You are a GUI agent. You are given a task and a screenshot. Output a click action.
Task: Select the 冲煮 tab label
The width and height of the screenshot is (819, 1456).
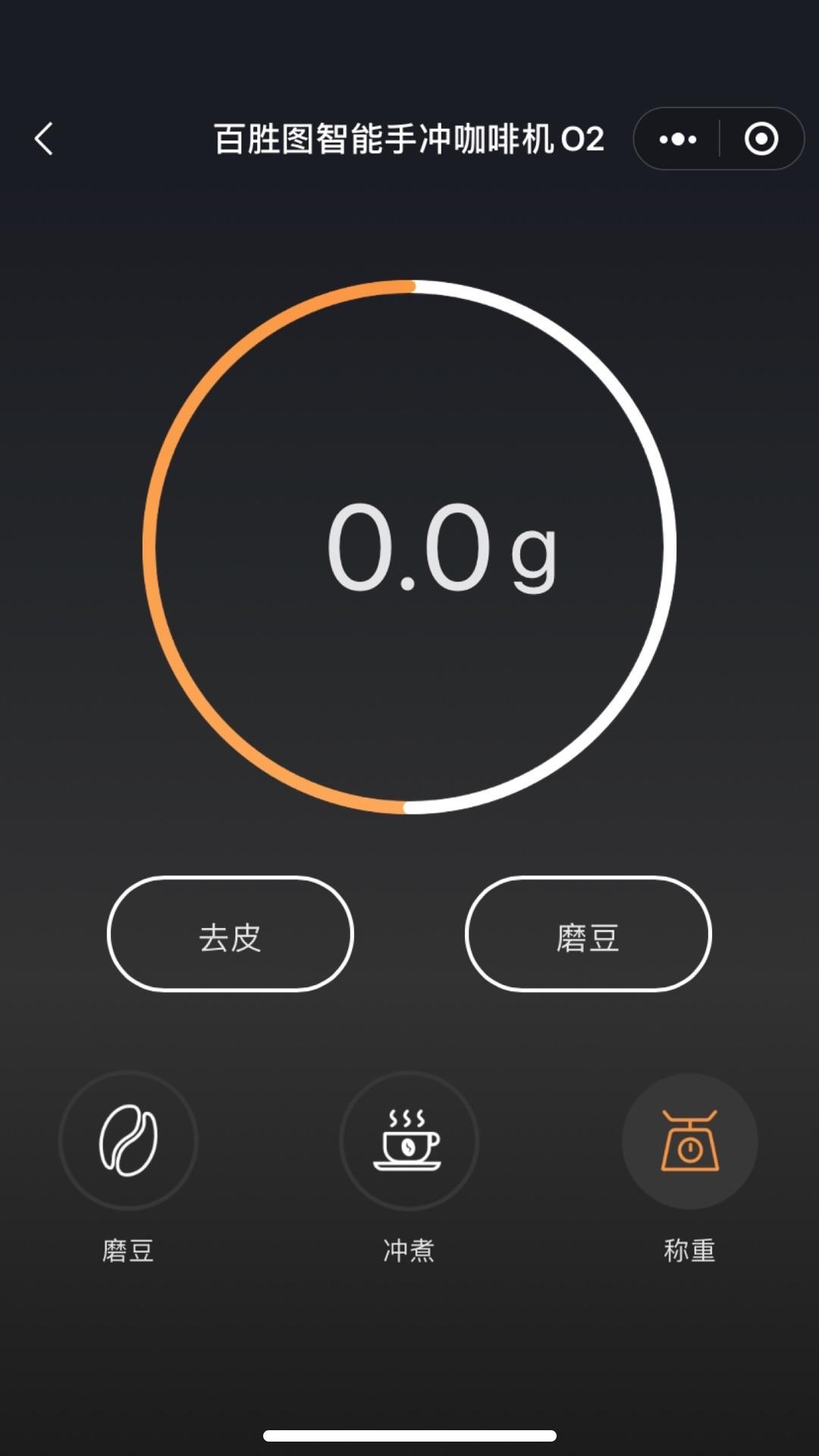click(409, 1250)
